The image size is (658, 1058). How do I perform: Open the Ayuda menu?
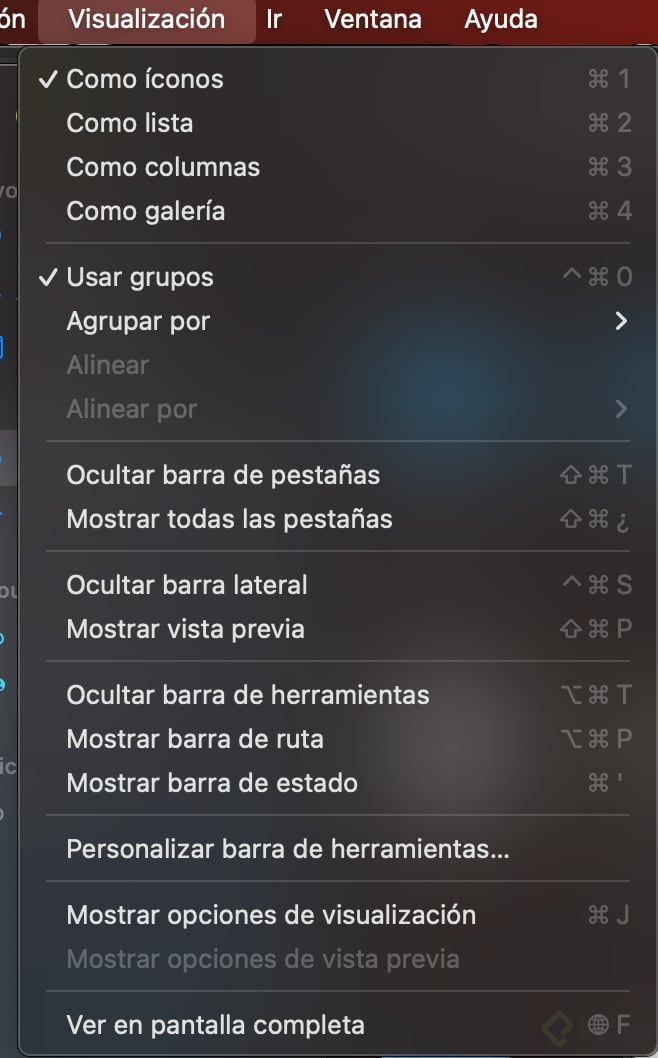(x=501, y=19)
